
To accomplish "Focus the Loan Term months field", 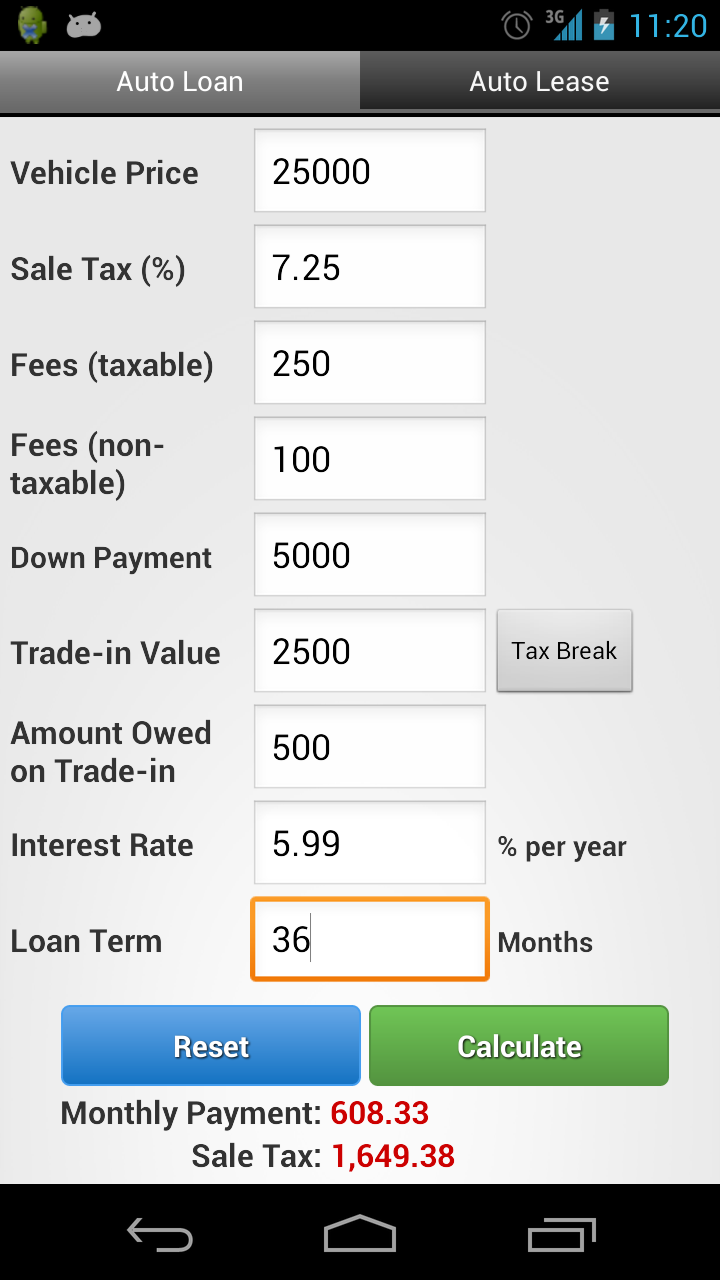I will click(x=370, y=939).
